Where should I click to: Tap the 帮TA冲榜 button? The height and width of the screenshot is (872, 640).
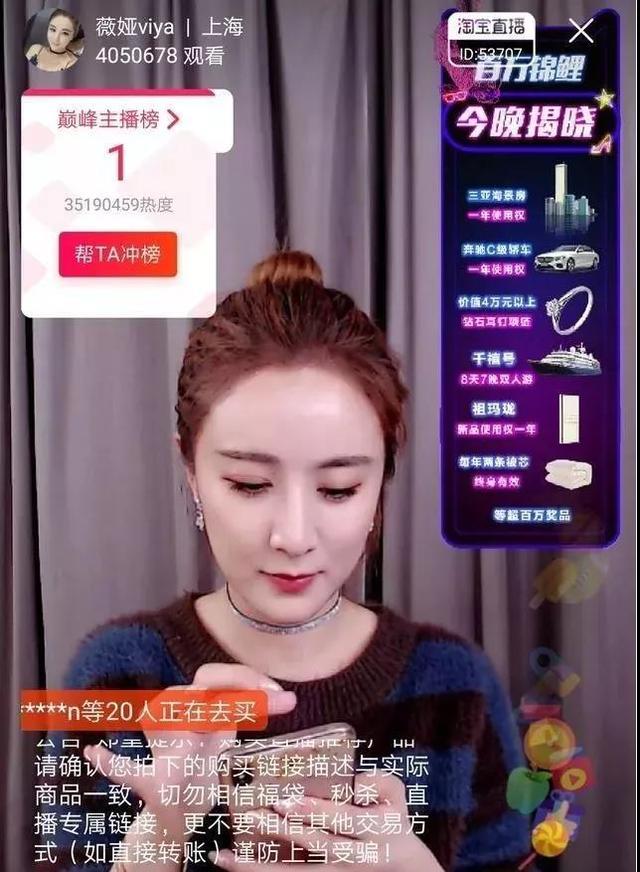(x=118, y=254)
